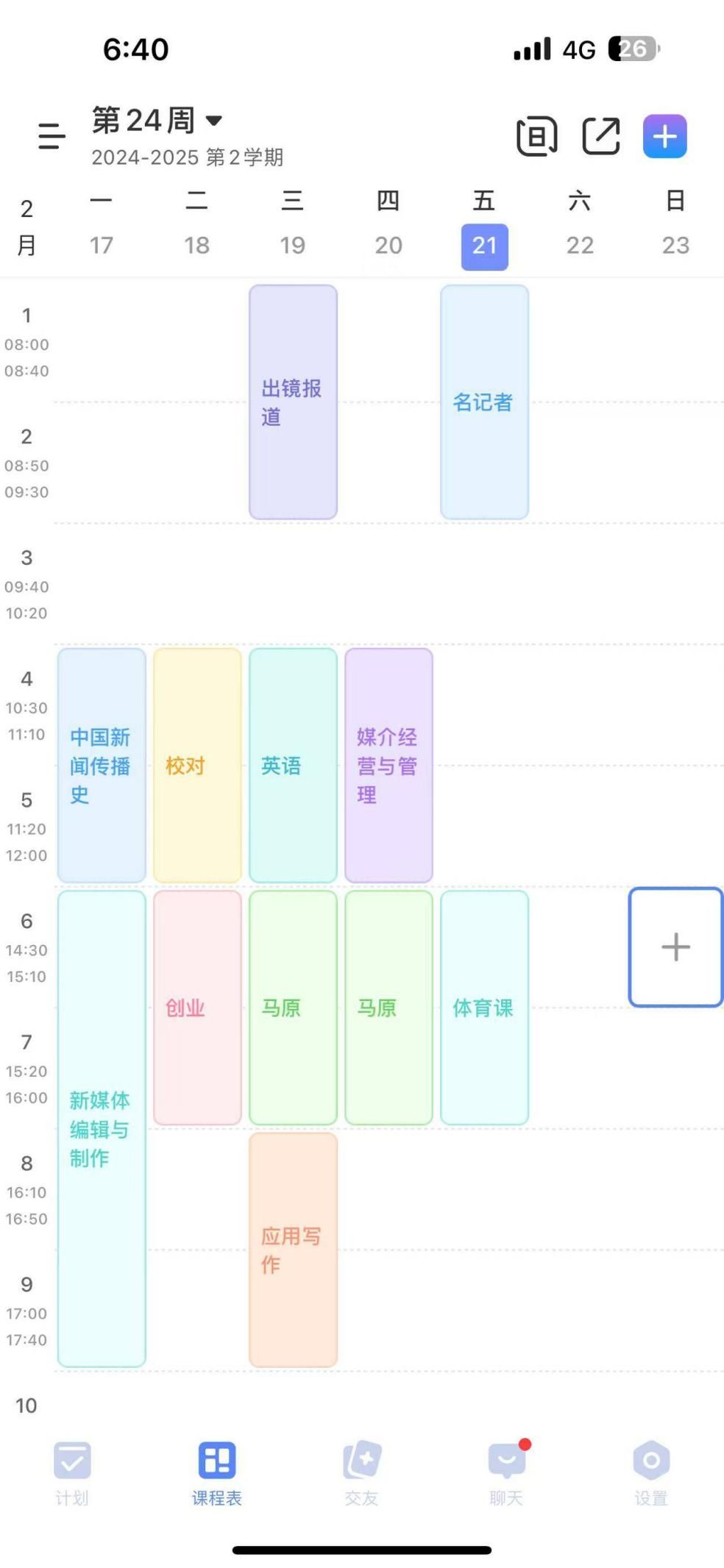Open the 体育课 course on Friday
The height and width of the screenshot is (1568, 724).
(x=484, y=1008)
